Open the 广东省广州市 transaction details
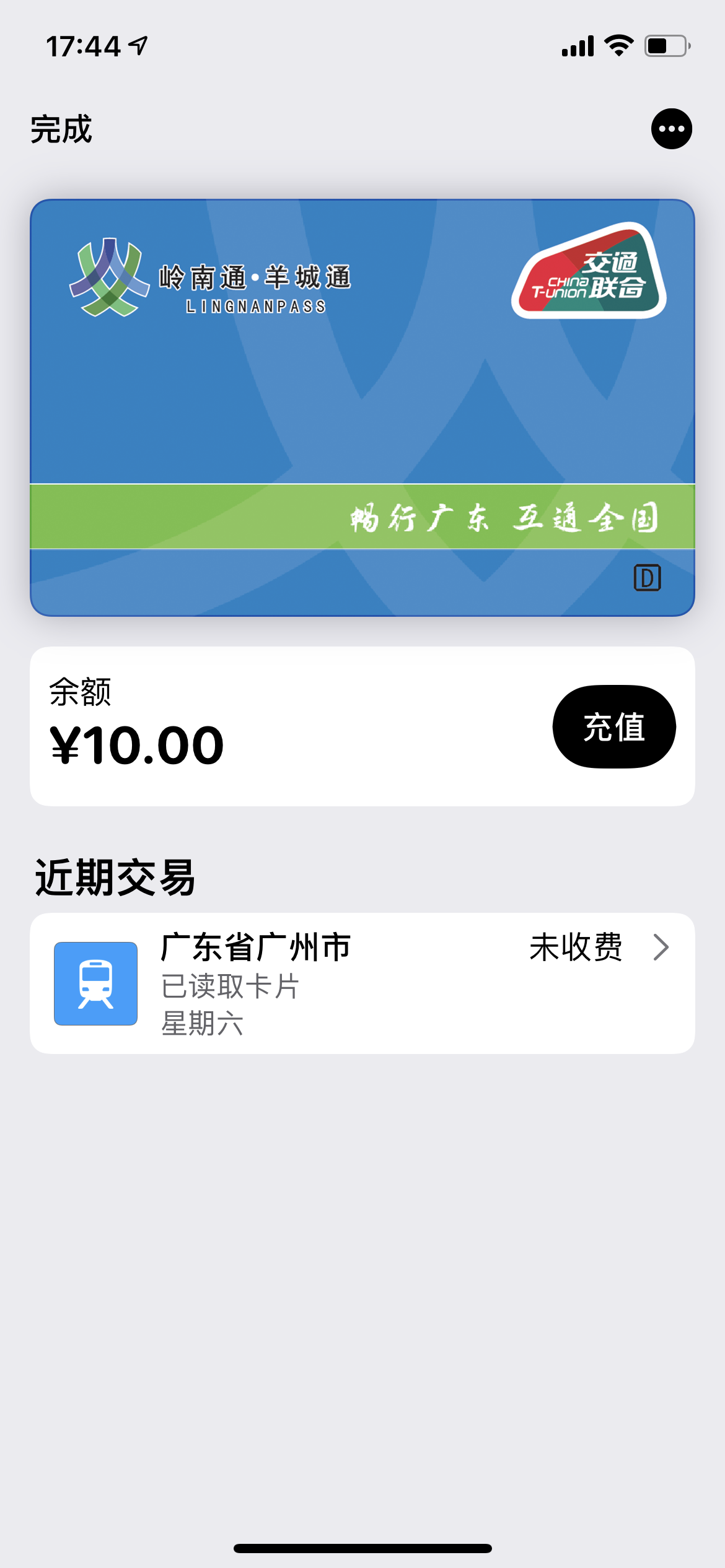Image resolution: width=725 pixels, height=1568 pixels. click(362, 983)
